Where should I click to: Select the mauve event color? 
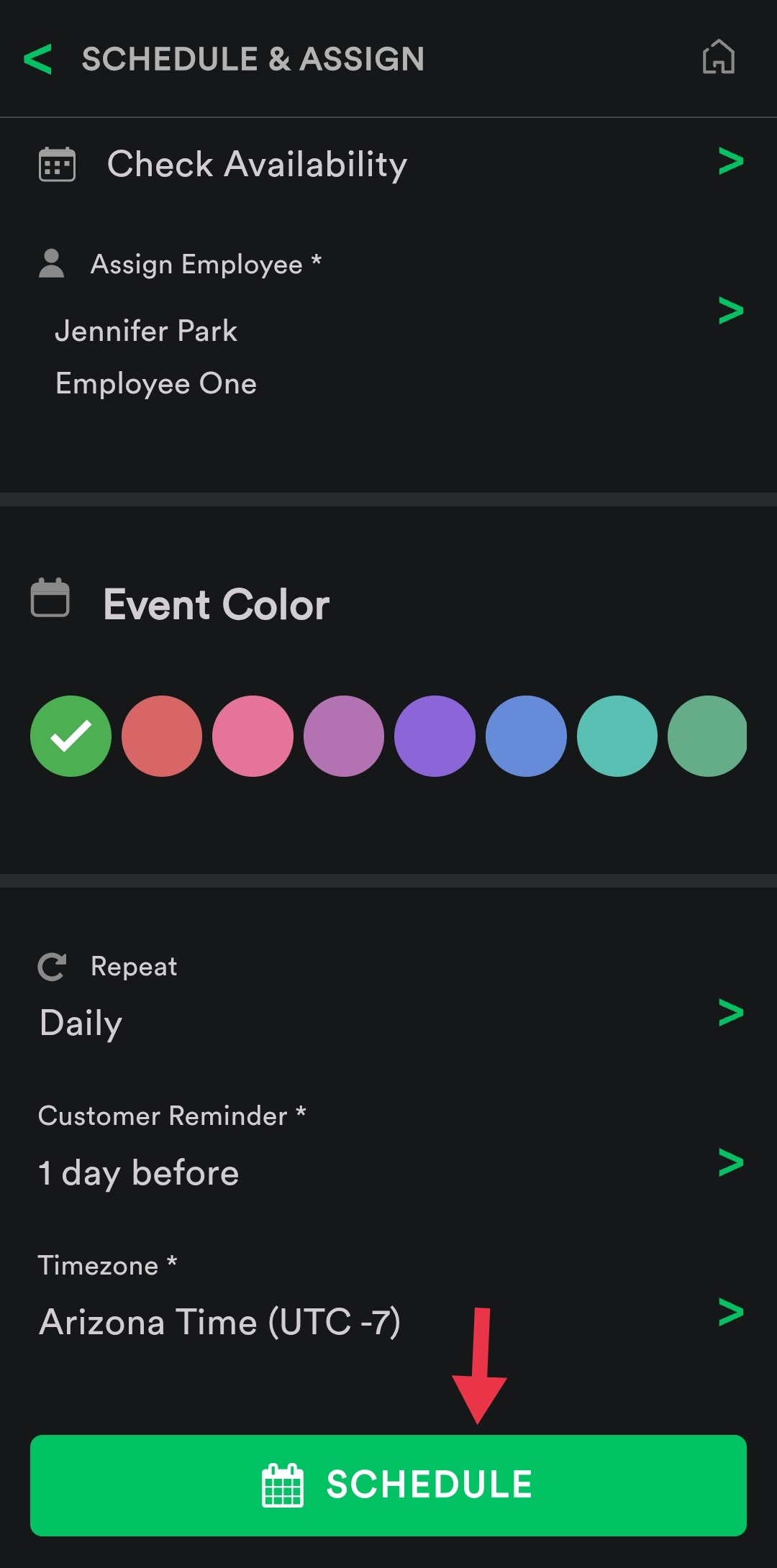[344, 736]
